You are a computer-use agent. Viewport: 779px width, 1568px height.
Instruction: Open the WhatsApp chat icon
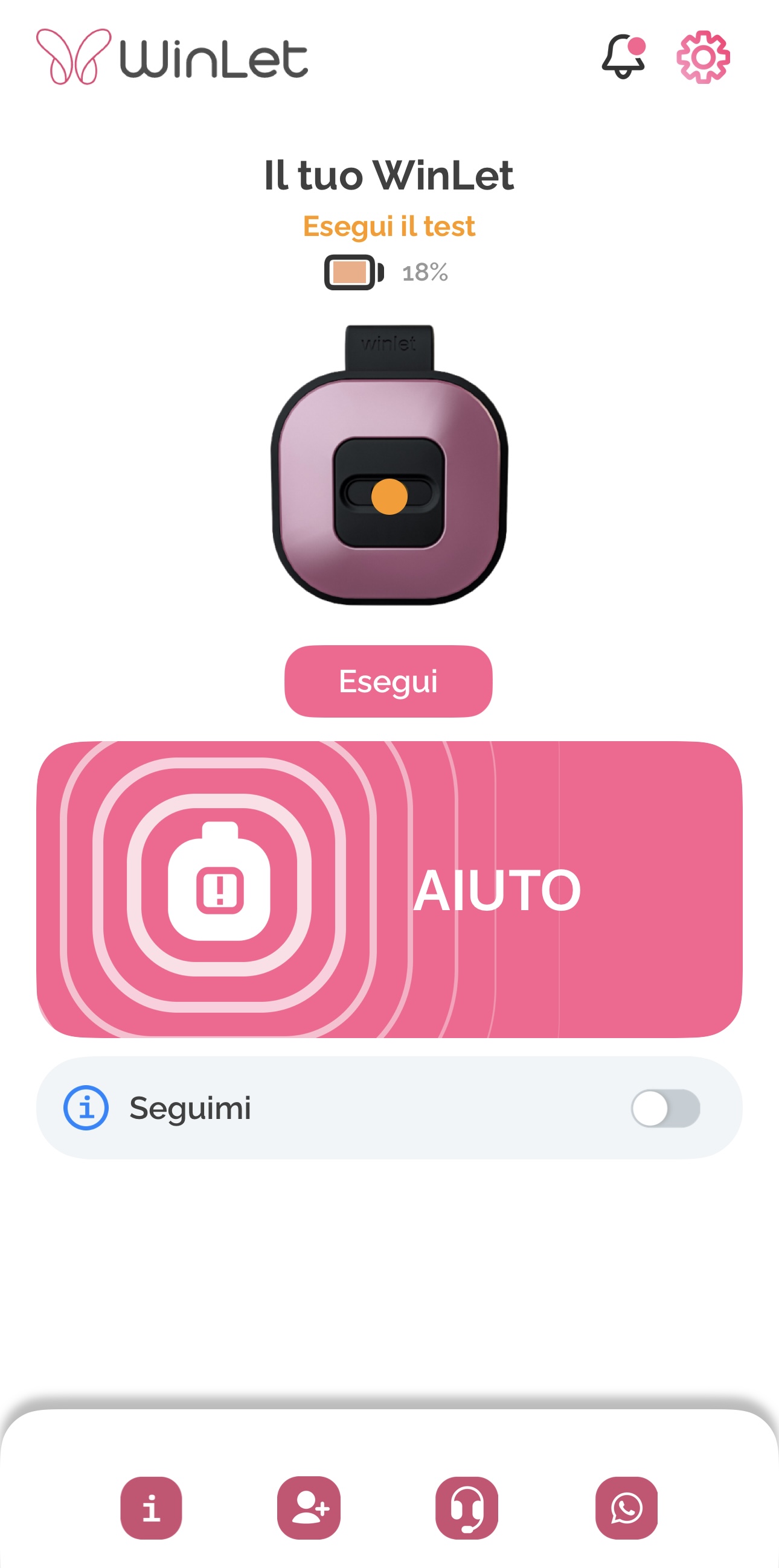tap(626, 1508)
